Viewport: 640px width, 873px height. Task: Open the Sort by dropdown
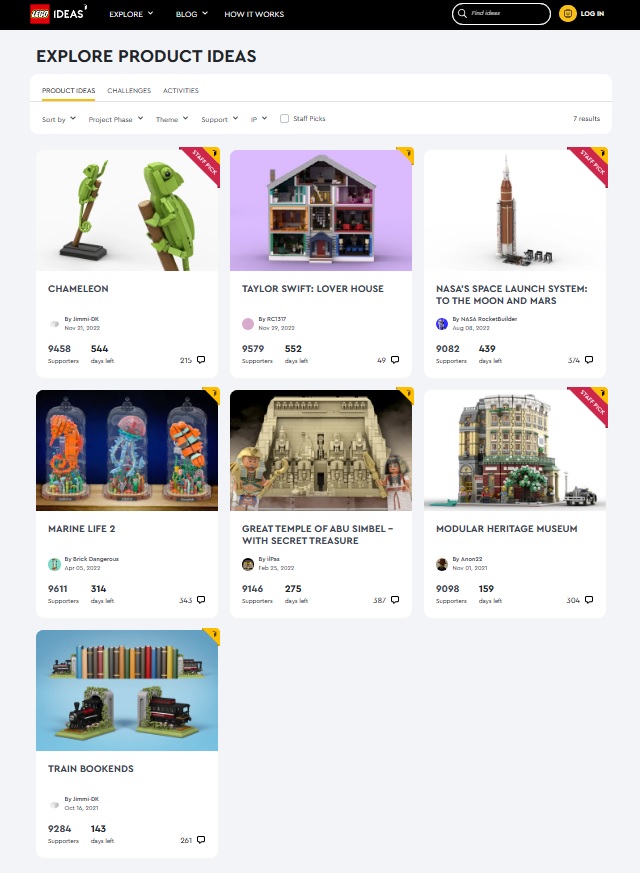[59, 119]
